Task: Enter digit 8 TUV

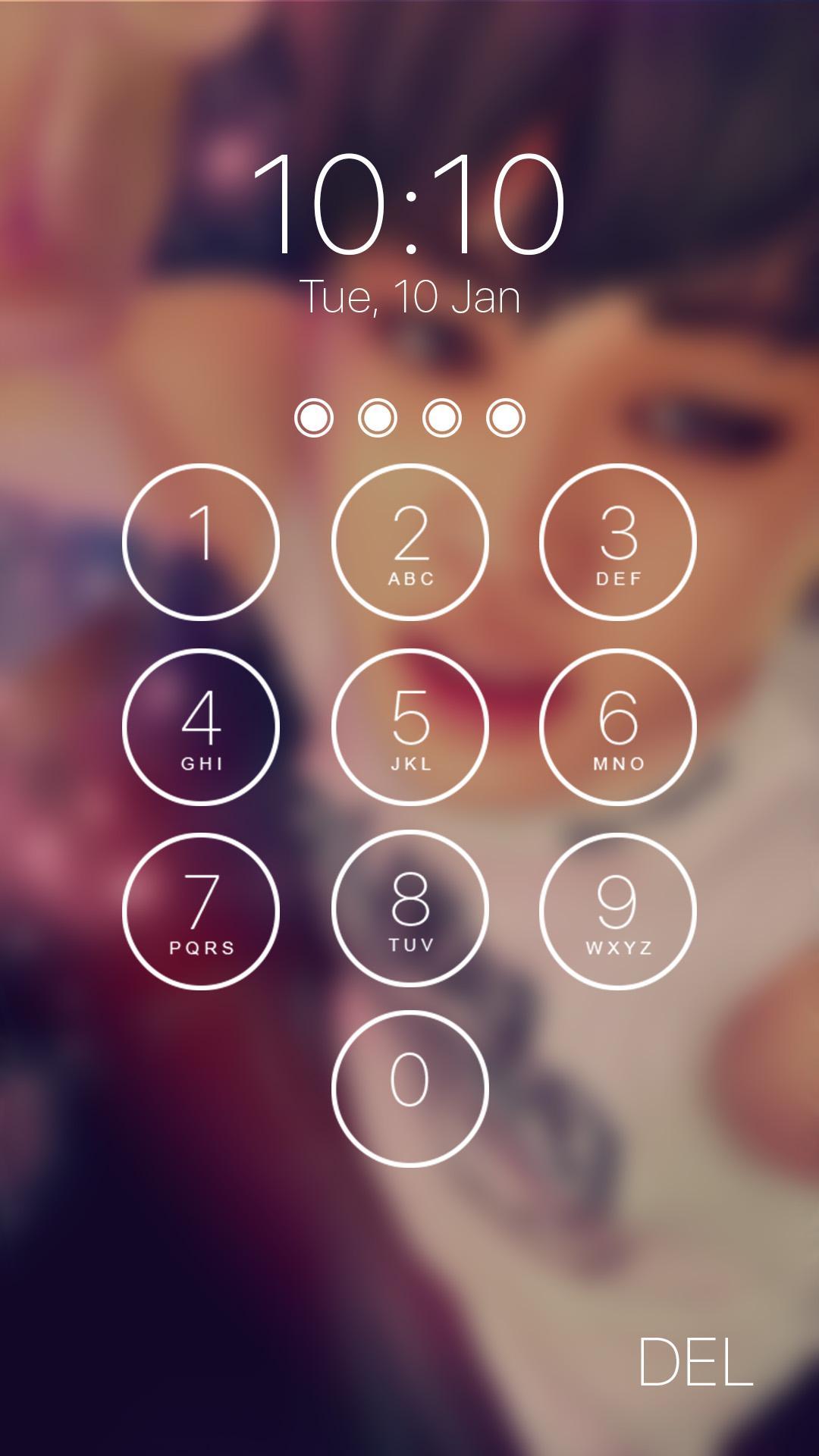Action: (410, 909)
